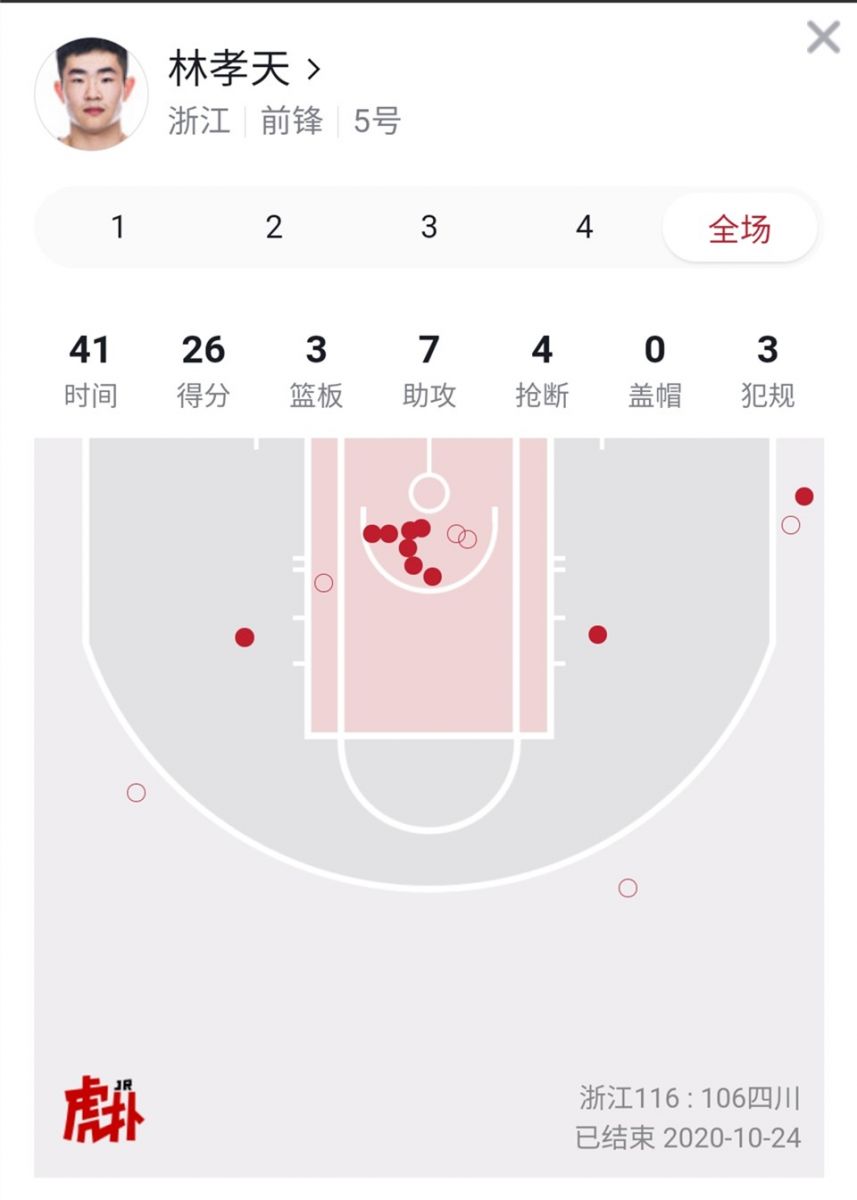Image resolution: width=857 pixels, height=1200 pixels.
Task: Select the 全场 full game tab
Action: tap(739, 229)
